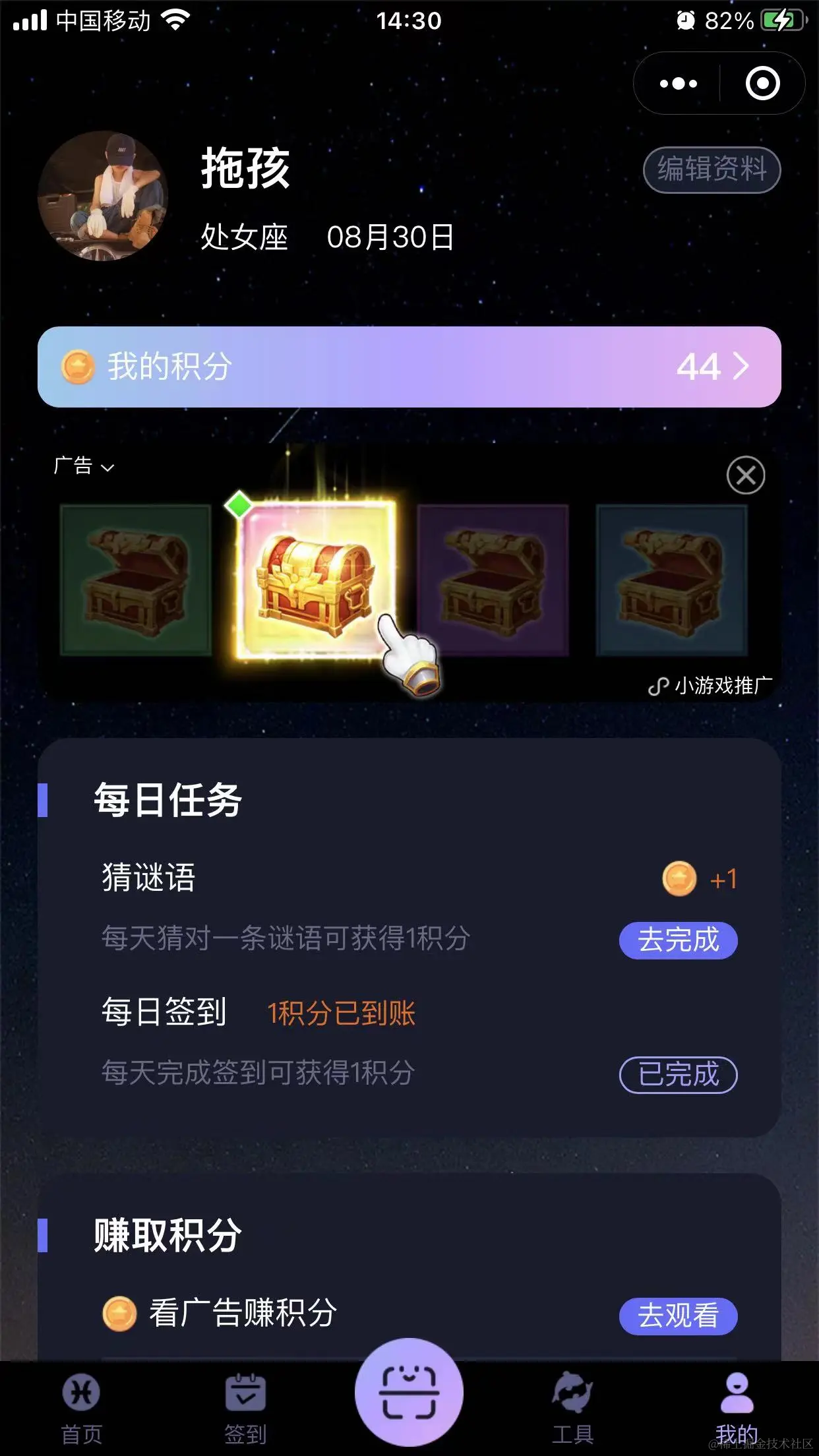Close the mini program via circle icon

(x=762, y=84)
